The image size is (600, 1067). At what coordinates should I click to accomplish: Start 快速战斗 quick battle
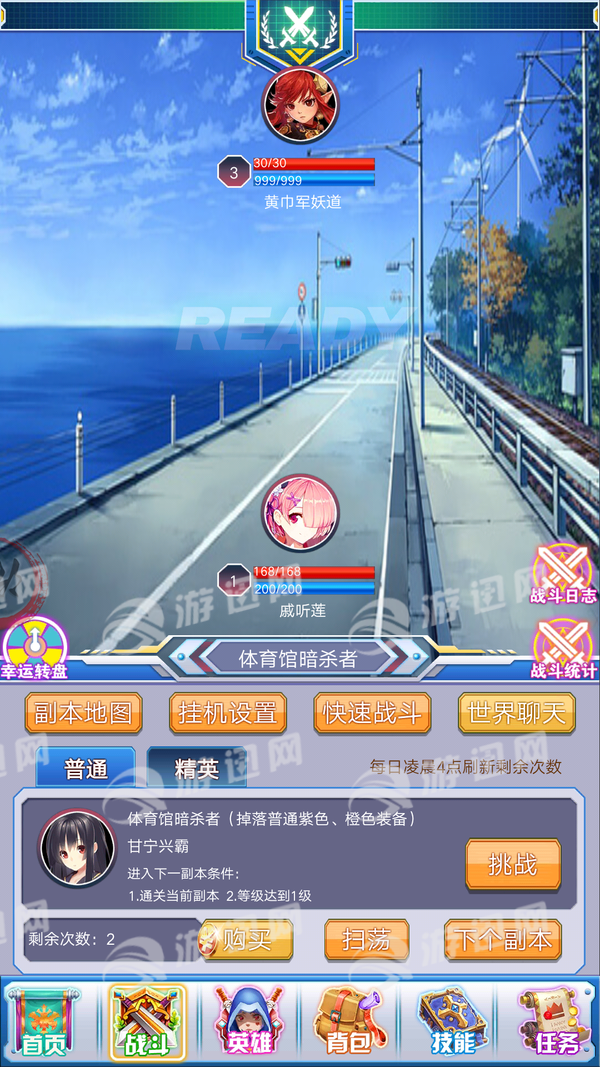[x=372, y=713]
